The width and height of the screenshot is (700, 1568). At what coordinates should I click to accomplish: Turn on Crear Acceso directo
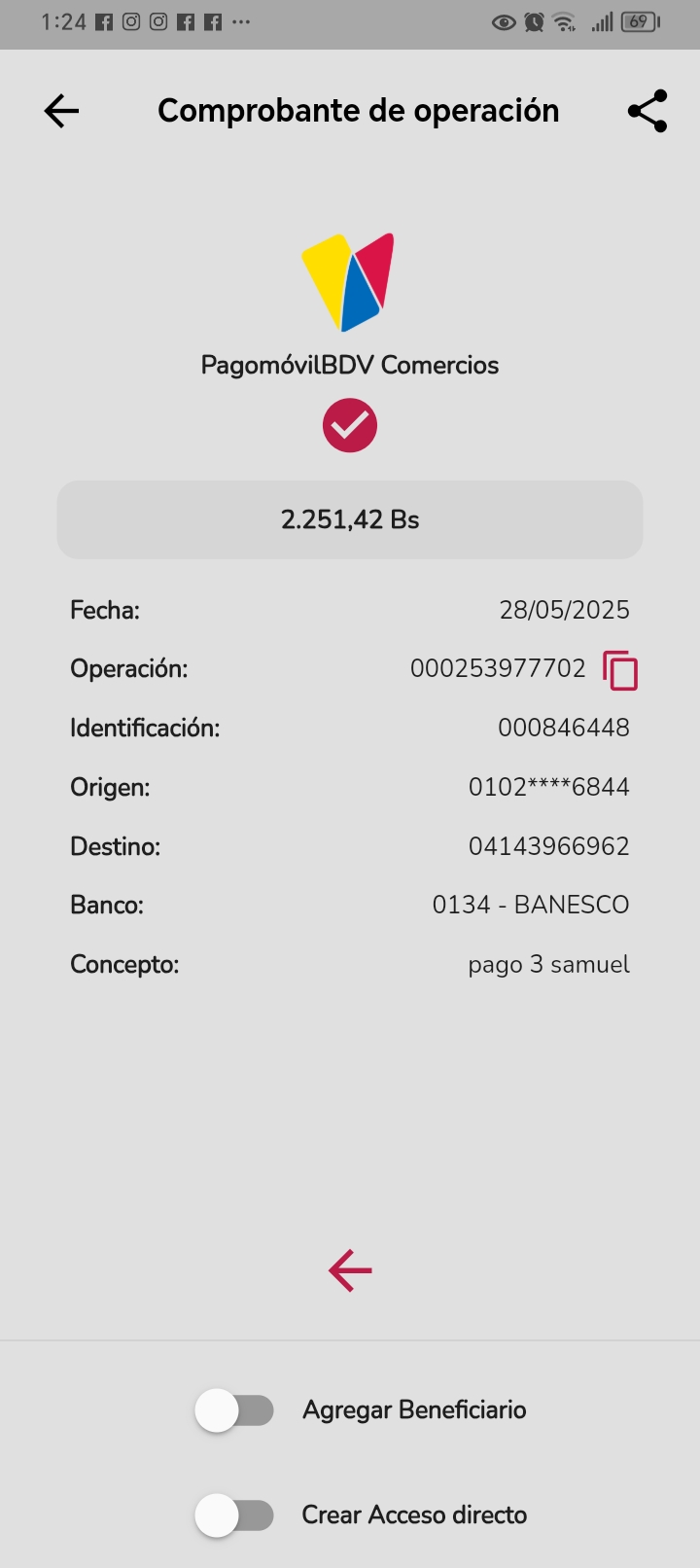pyautogui.click(x=234, y=1515)
